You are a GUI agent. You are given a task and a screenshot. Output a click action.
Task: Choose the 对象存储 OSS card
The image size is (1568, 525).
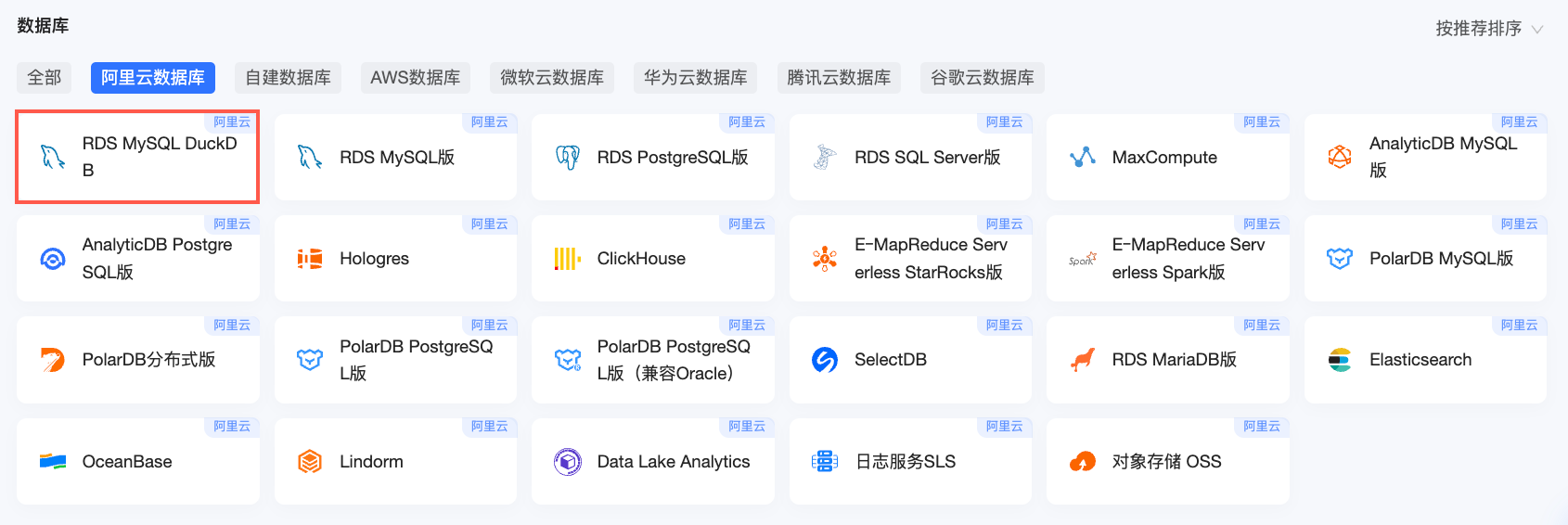click(1167, 462)
